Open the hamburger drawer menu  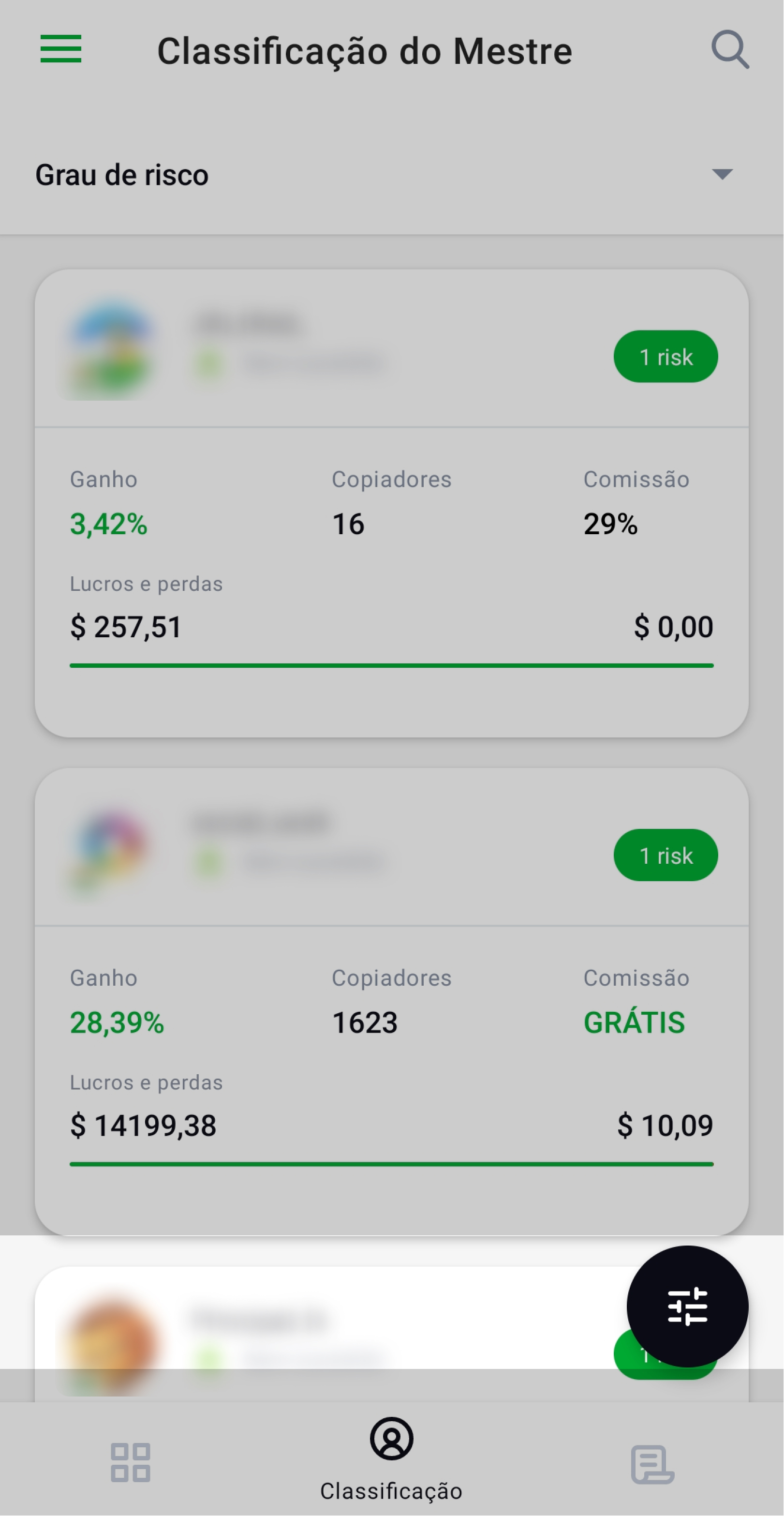60,49
